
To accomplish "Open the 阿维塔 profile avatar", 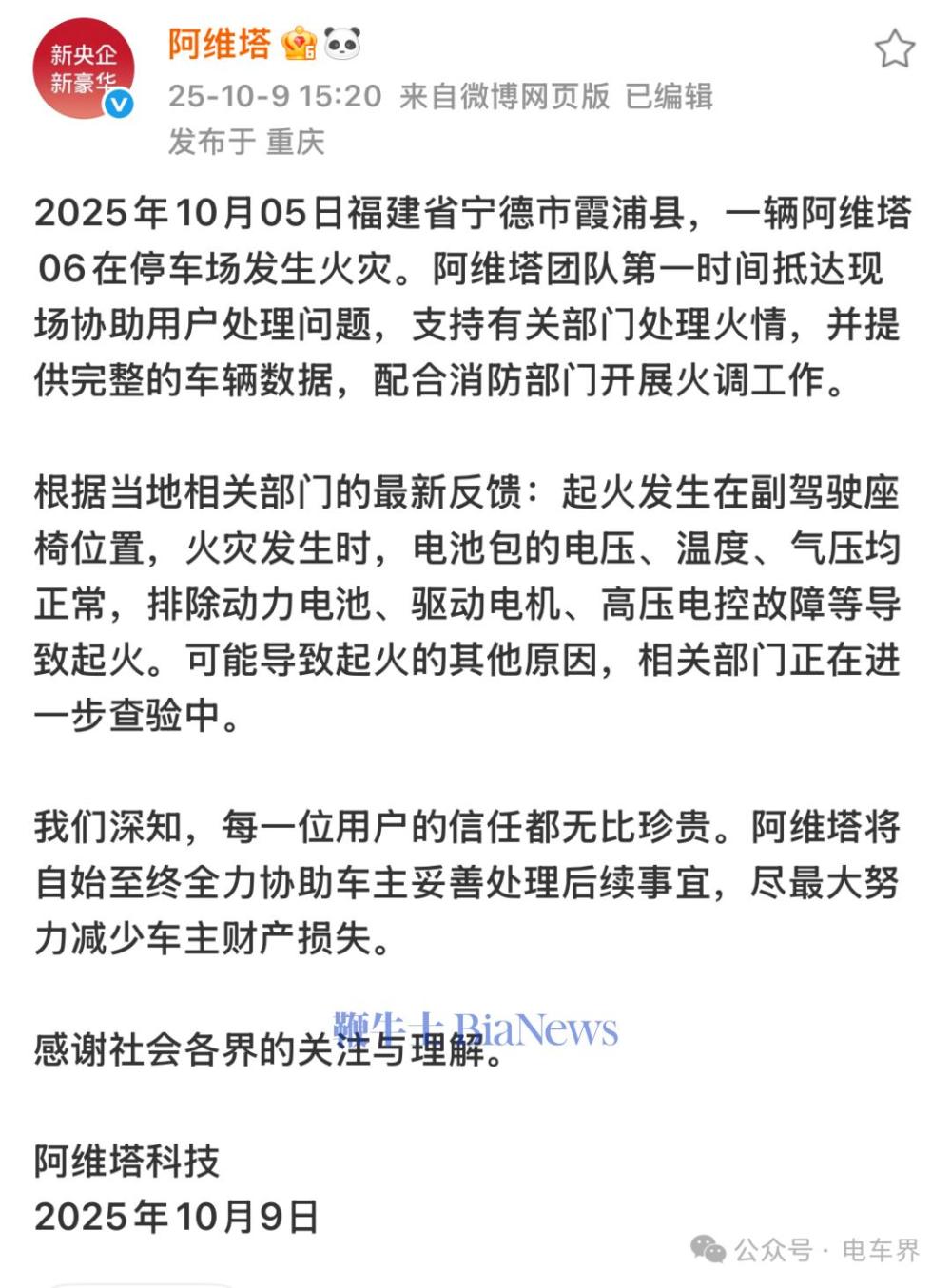I will (x=84, y=68).
